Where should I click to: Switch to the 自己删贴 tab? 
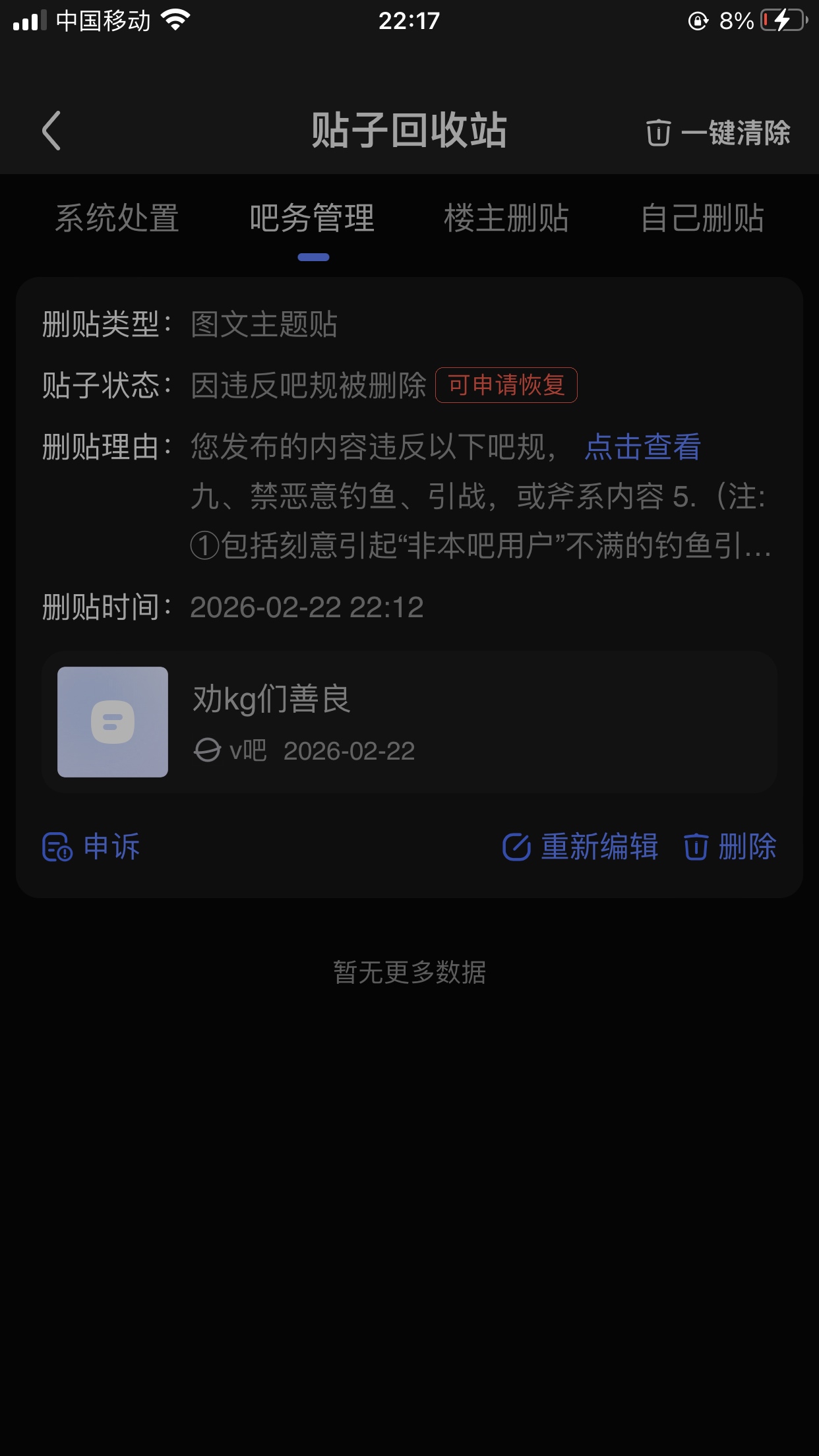(702, 218)
